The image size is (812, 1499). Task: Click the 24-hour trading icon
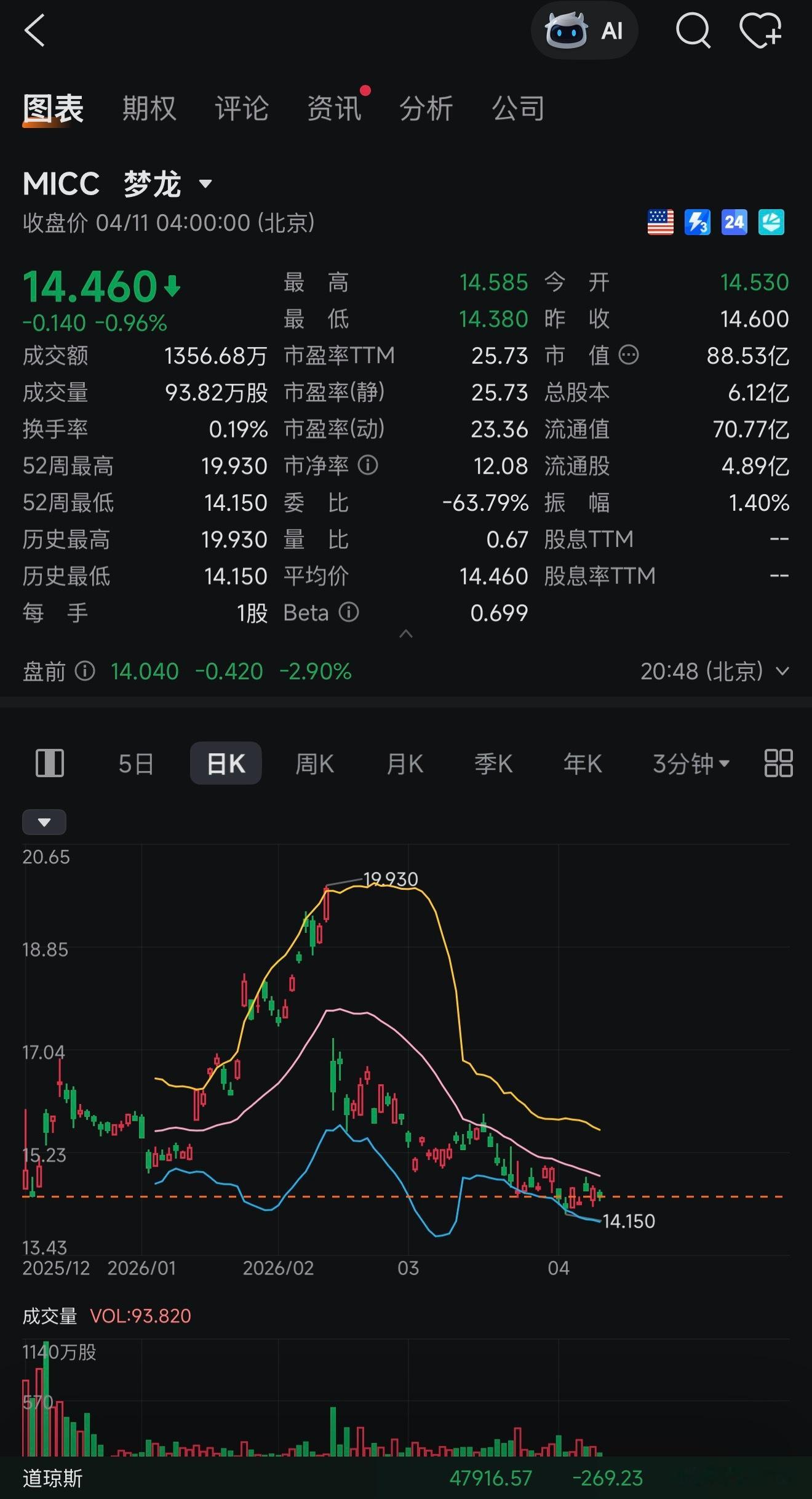[734, 222]
